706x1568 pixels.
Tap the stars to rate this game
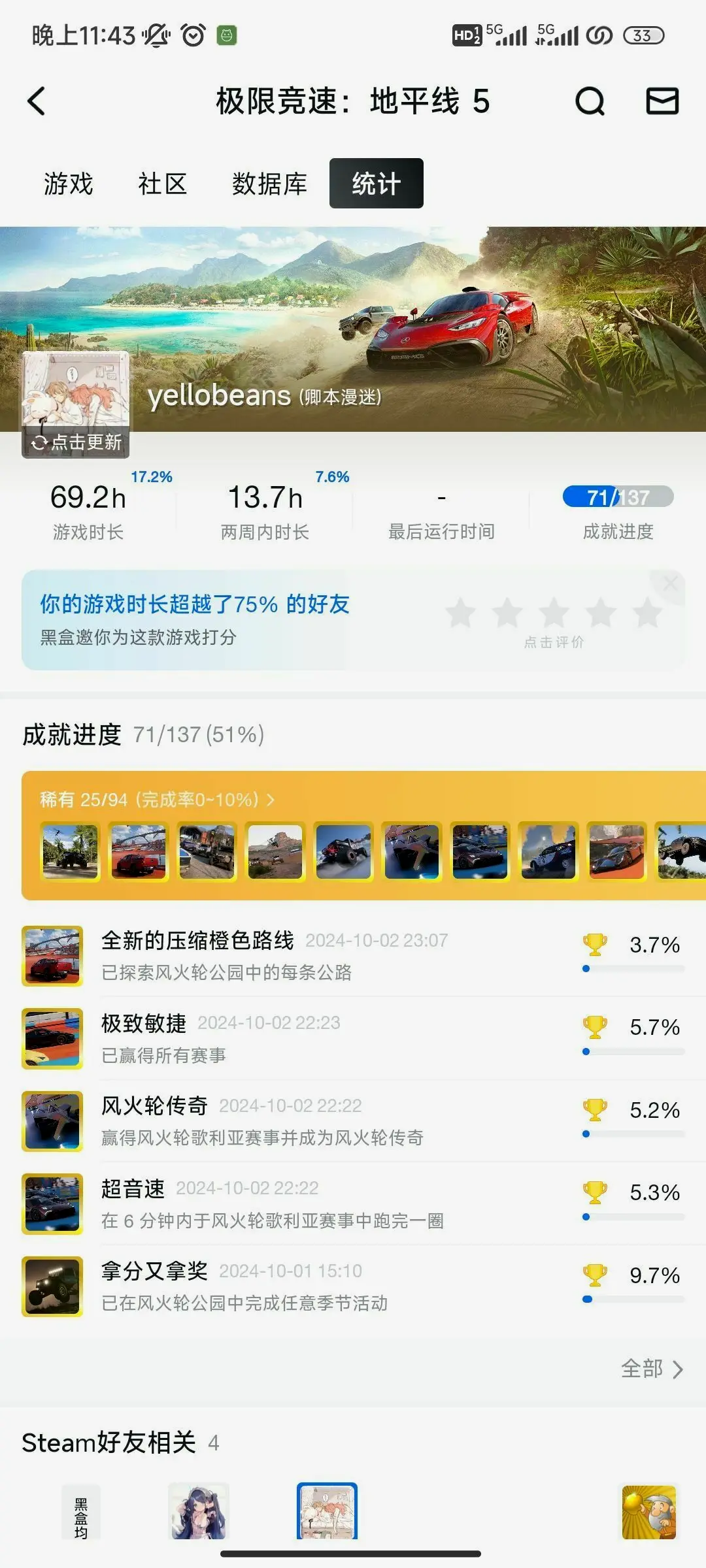[x=554, y=614]
